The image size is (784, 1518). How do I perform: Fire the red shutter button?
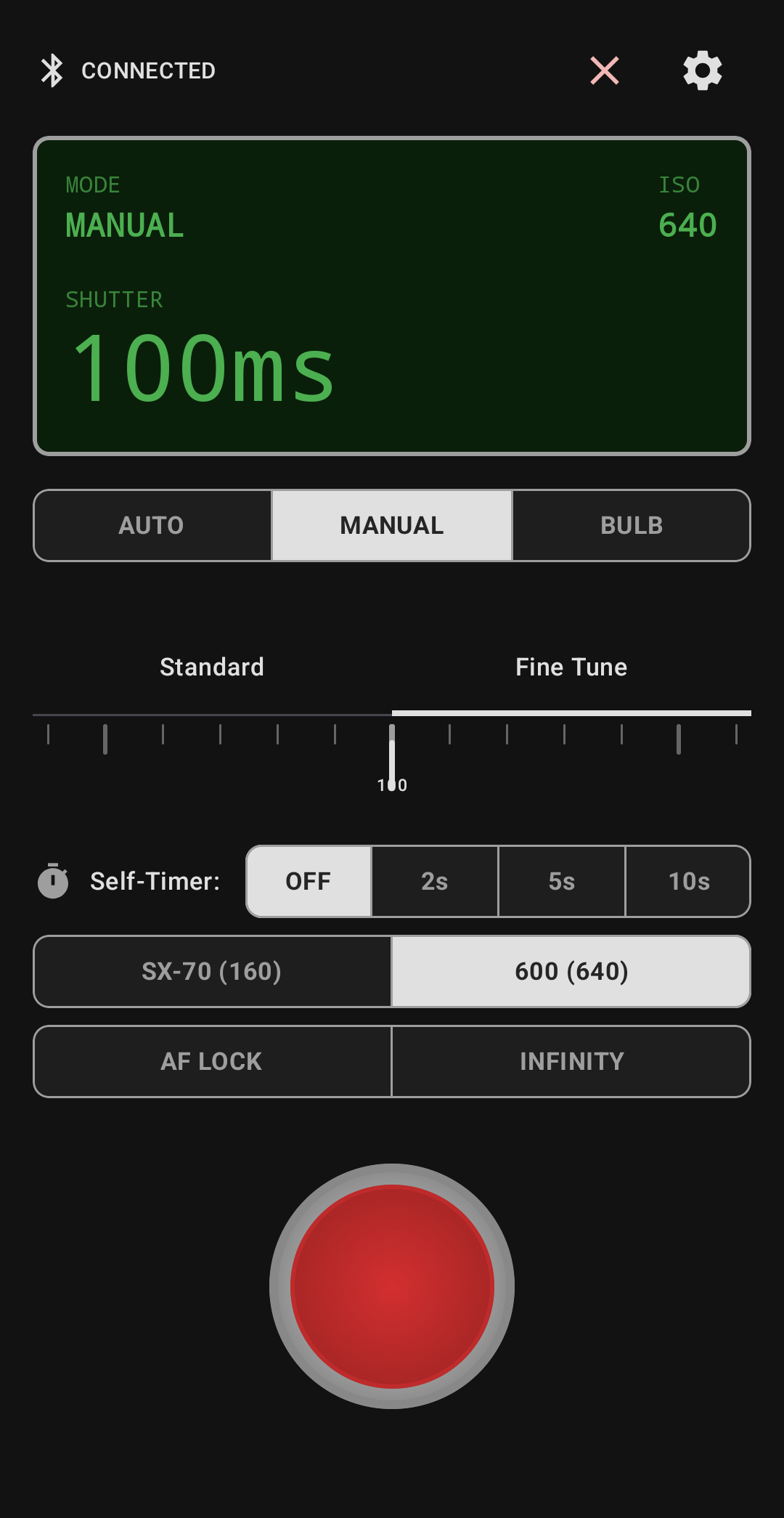392,1286
